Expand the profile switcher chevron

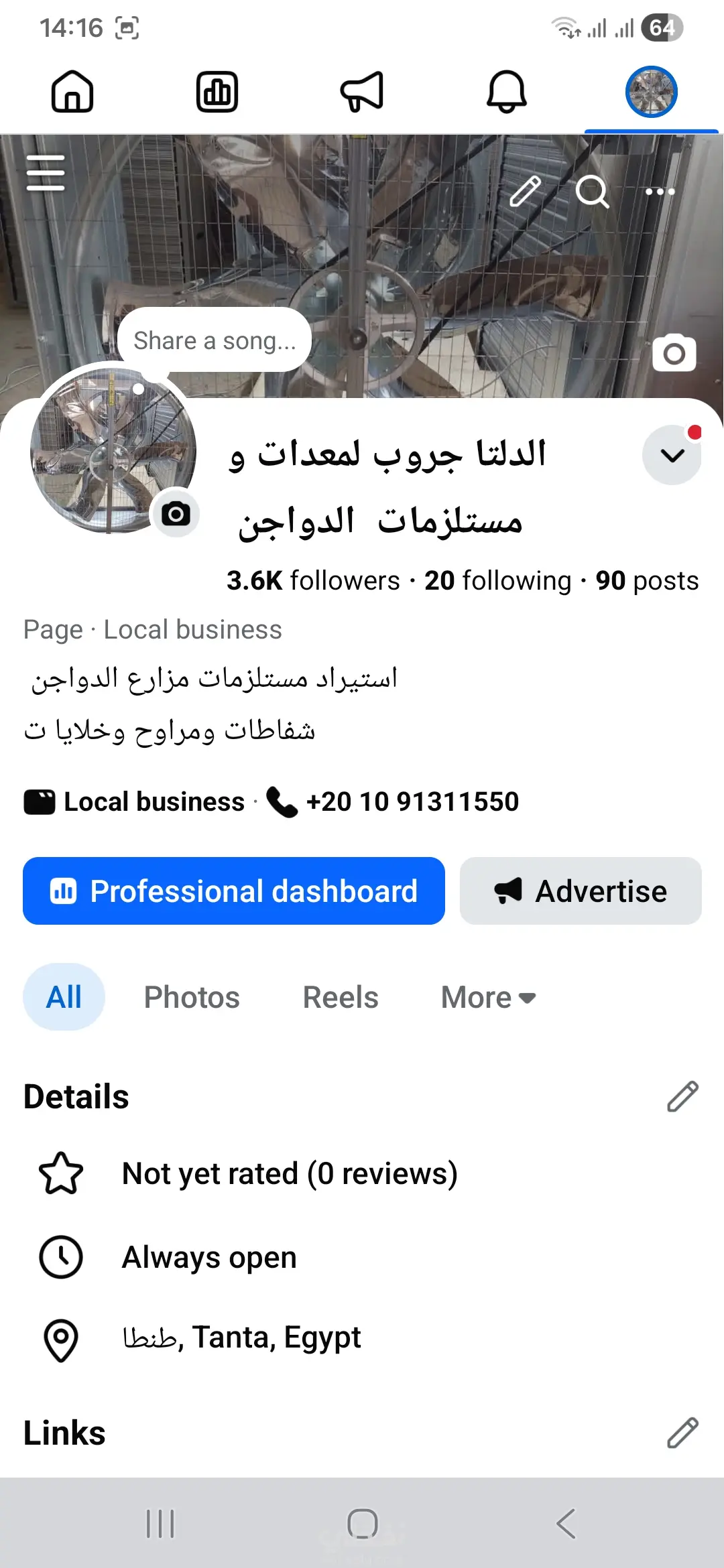(x=672, y=456)
